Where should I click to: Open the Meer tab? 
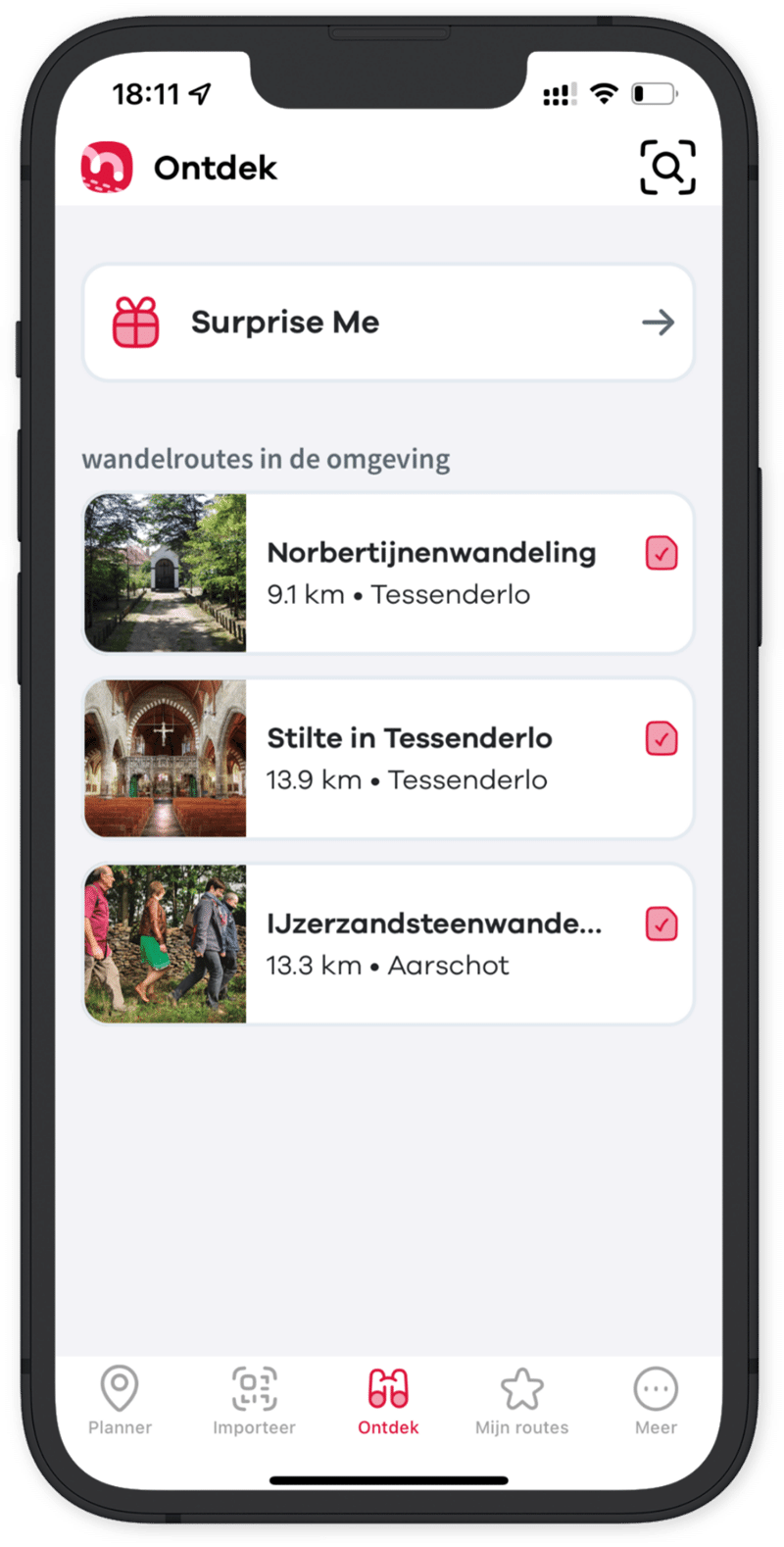[656, 1401]
